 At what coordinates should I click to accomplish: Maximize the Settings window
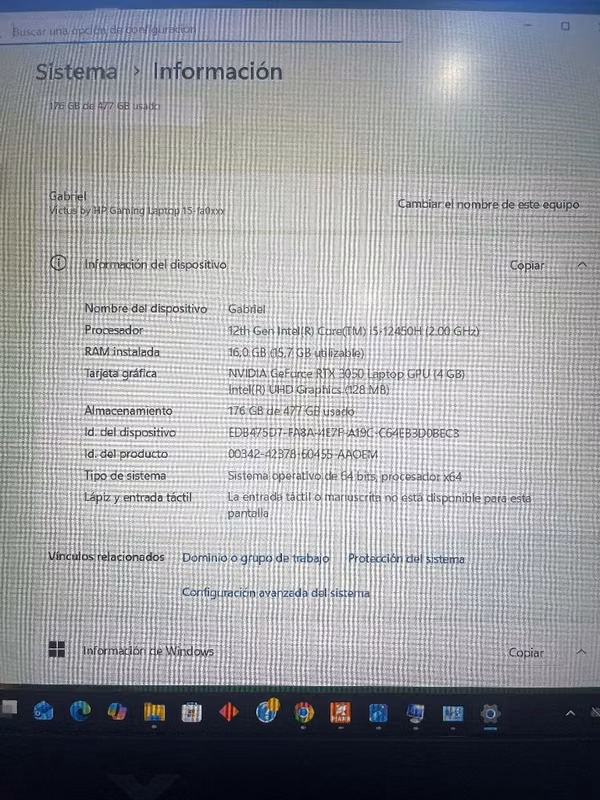[565, 26]
